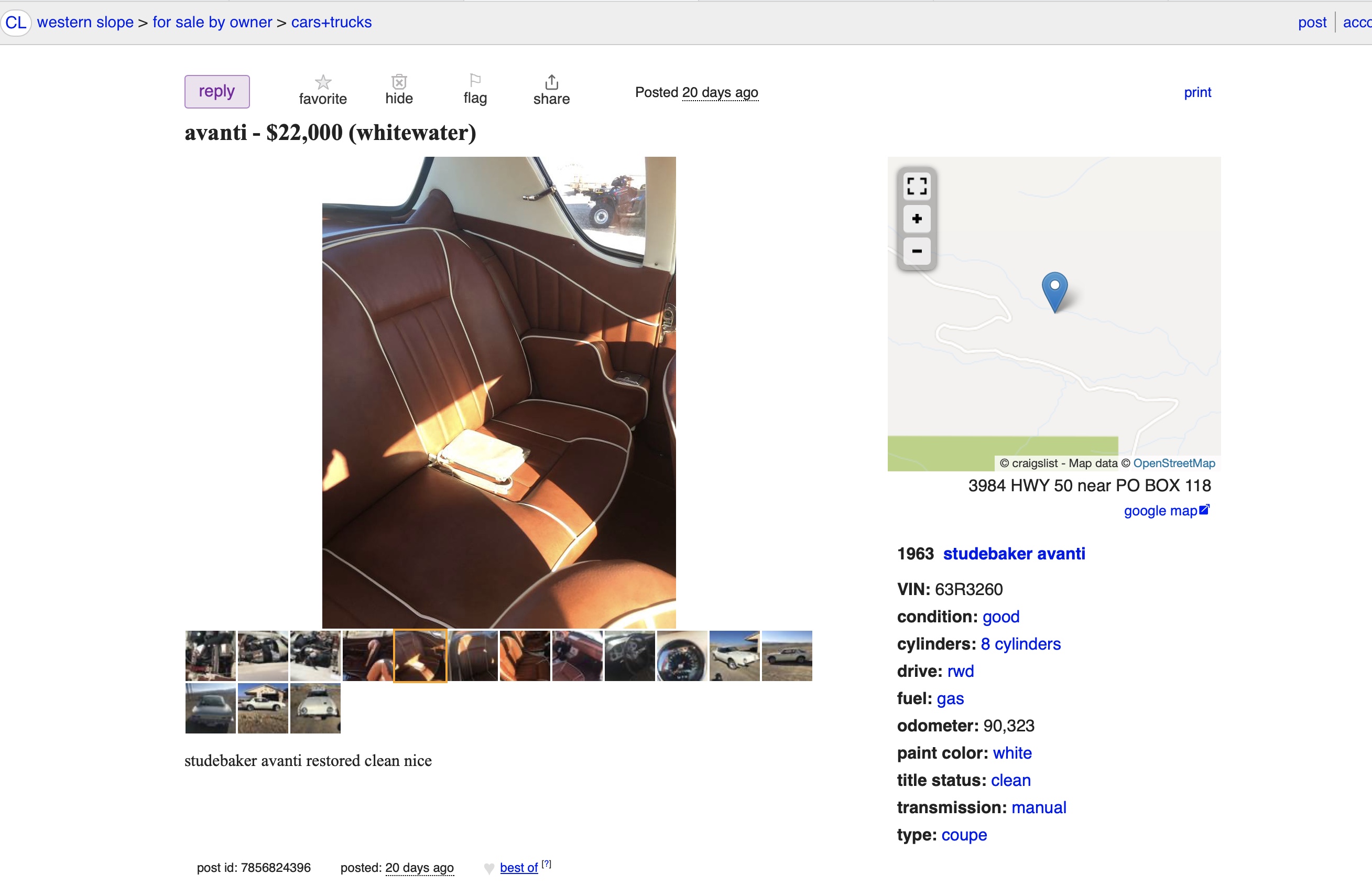Hide this posting
Screen dimensions: 1372x885
[x=399, y=90]
